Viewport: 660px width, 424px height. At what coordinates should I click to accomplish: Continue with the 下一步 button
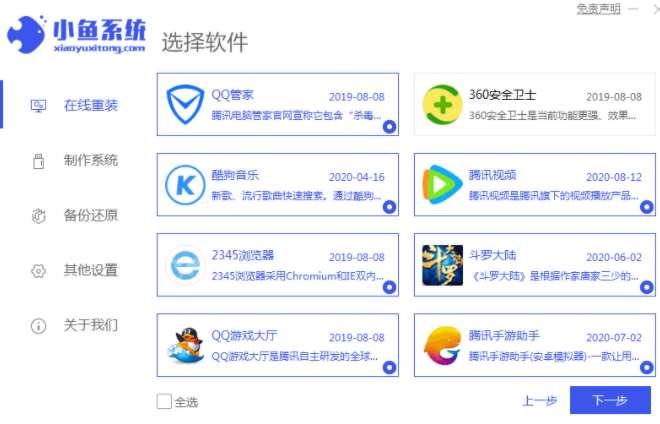(x=609, y=401)
